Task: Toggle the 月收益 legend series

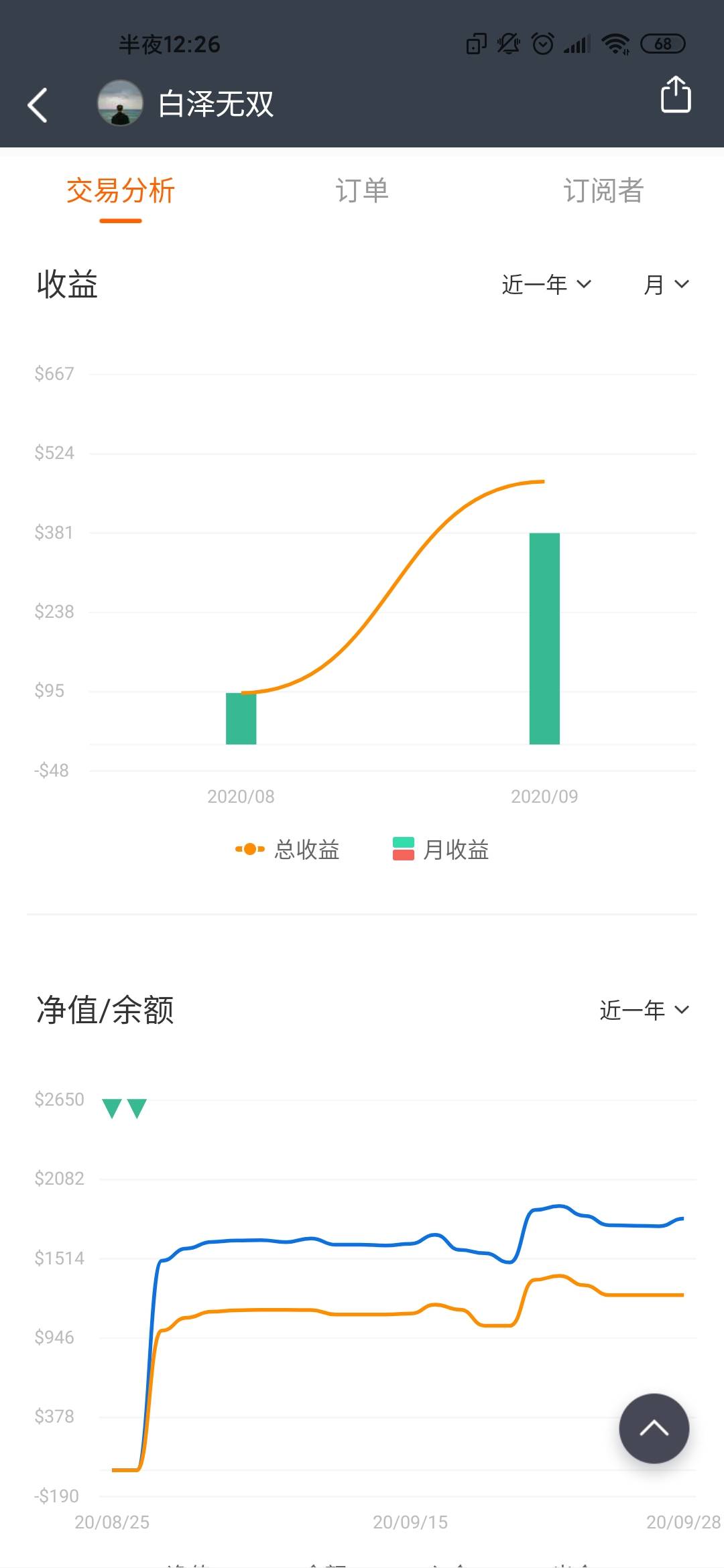Action: (441, 850)
